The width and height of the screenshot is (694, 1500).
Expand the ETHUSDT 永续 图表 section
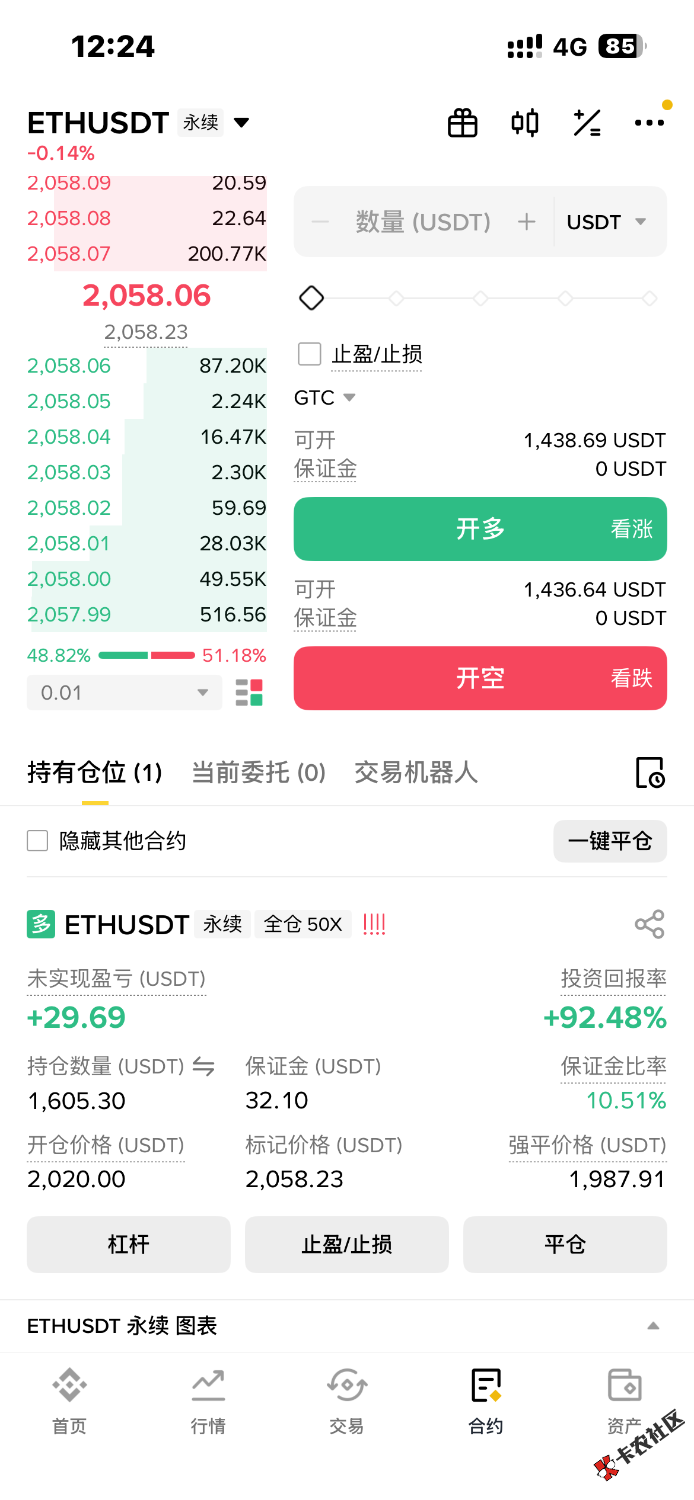pyautogui.click(x=653, y=1326)
